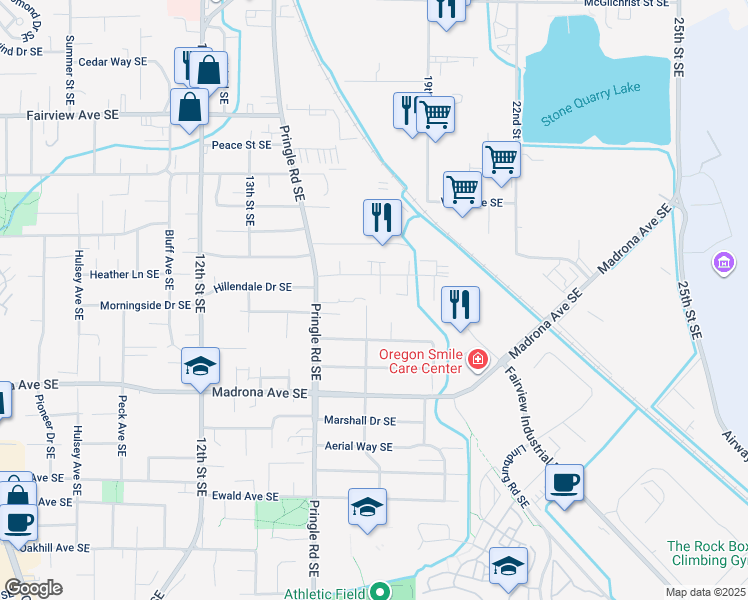Open the school pin near Ewald Ave SE
748x600 pixels.
[367, 507]
